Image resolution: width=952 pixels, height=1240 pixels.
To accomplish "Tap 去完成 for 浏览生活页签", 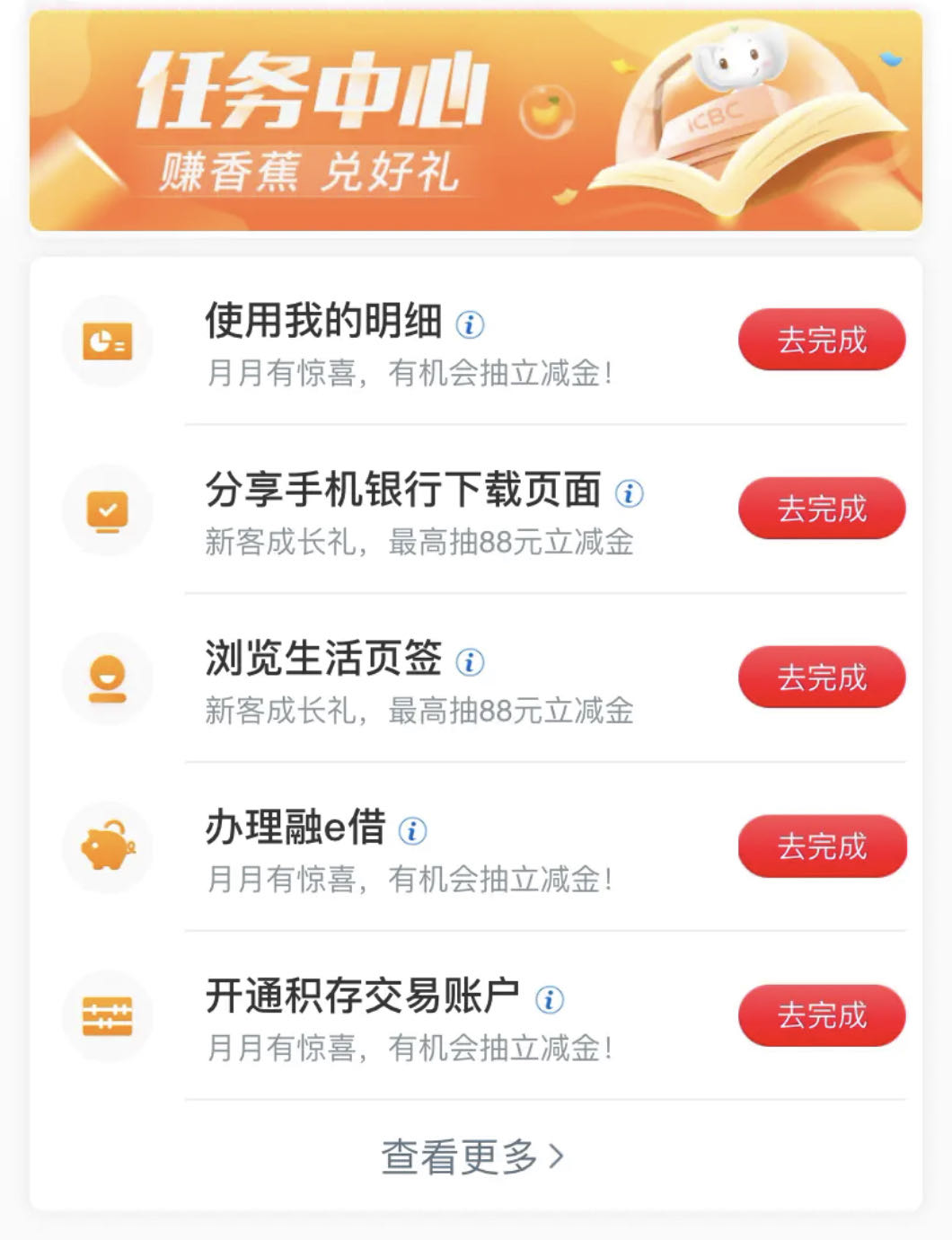I will pos(821,678).
